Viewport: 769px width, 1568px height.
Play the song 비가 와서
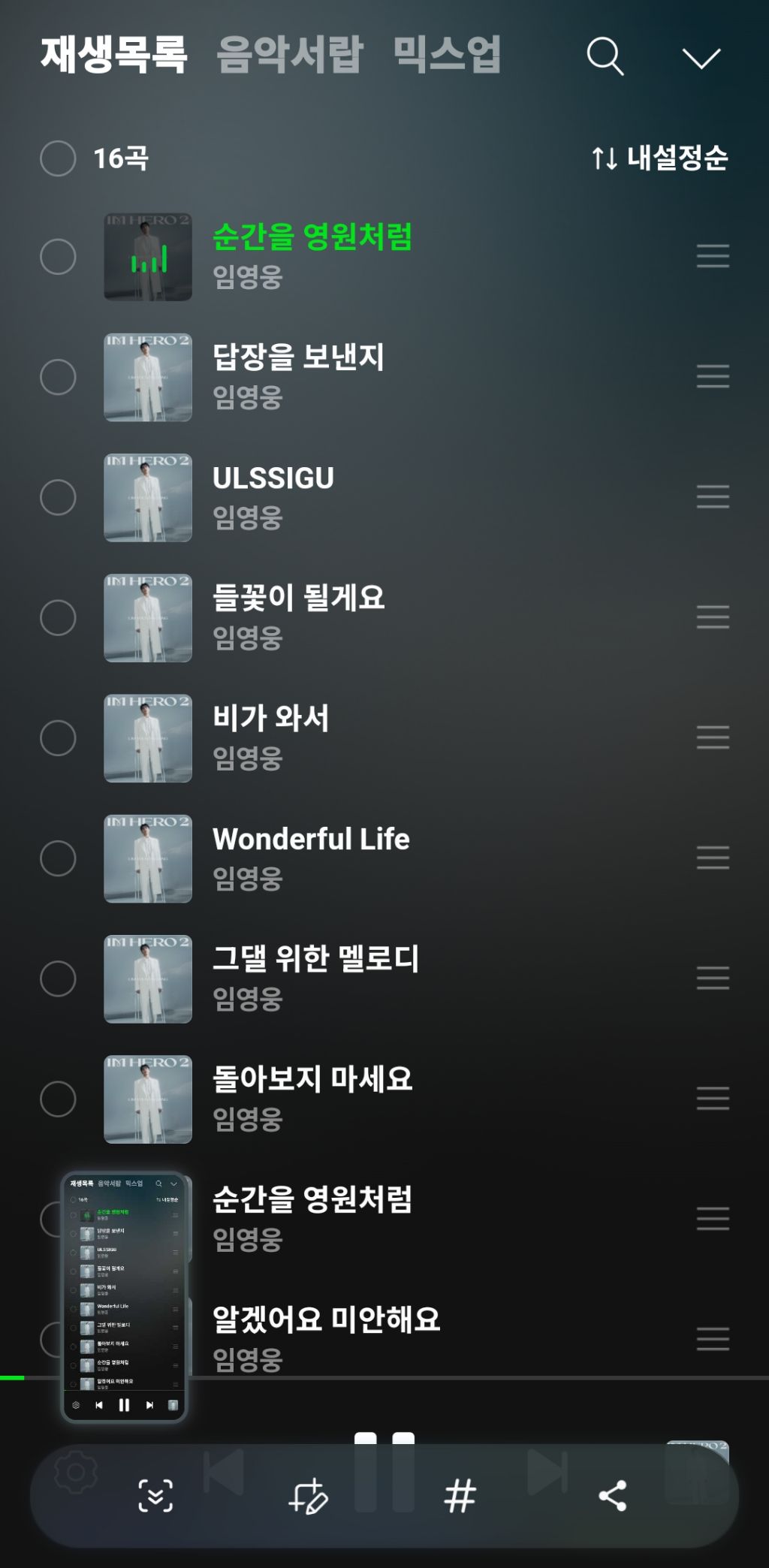tap(271, 718)
